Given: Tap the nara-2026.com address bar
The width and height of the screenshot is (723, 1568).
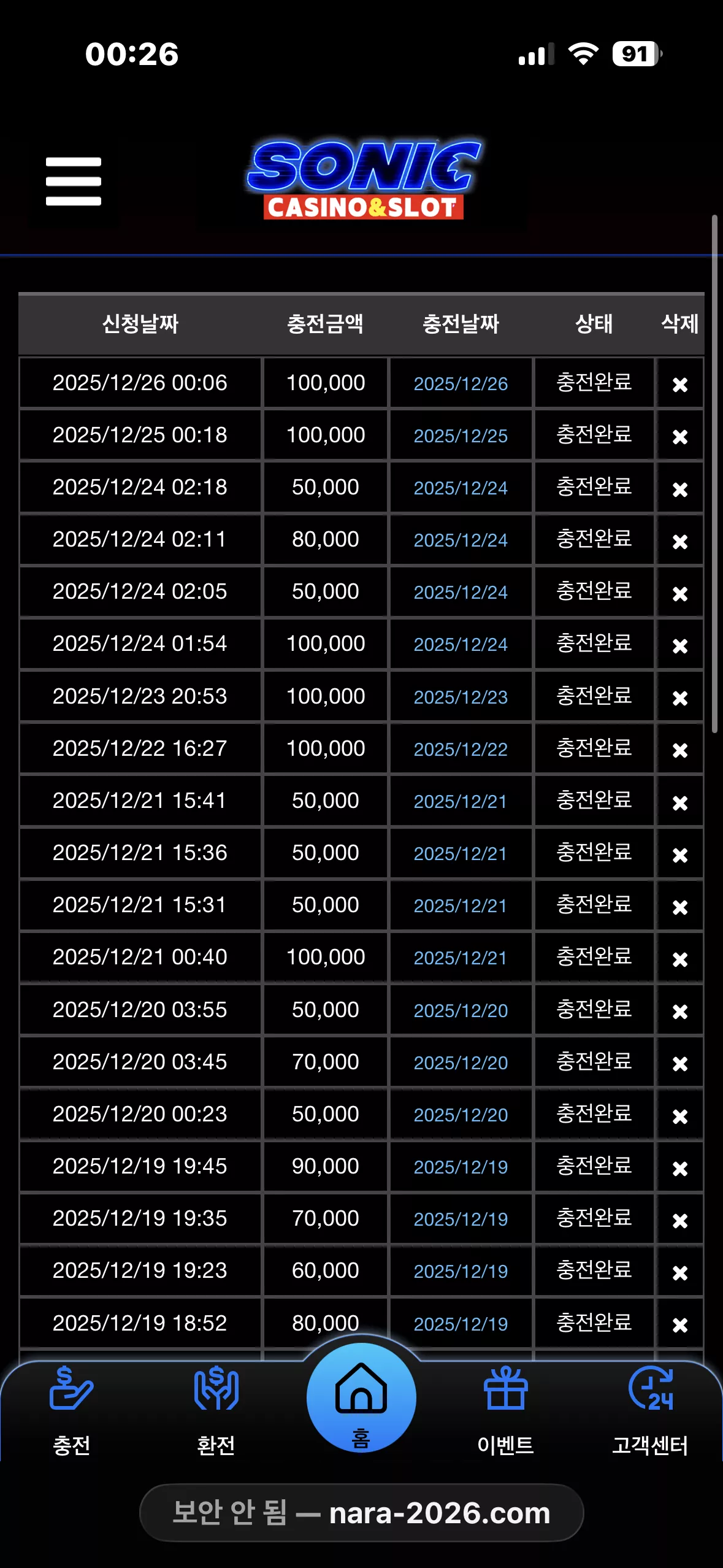Looking at the screenshot, I should (x=361, y=1513).
